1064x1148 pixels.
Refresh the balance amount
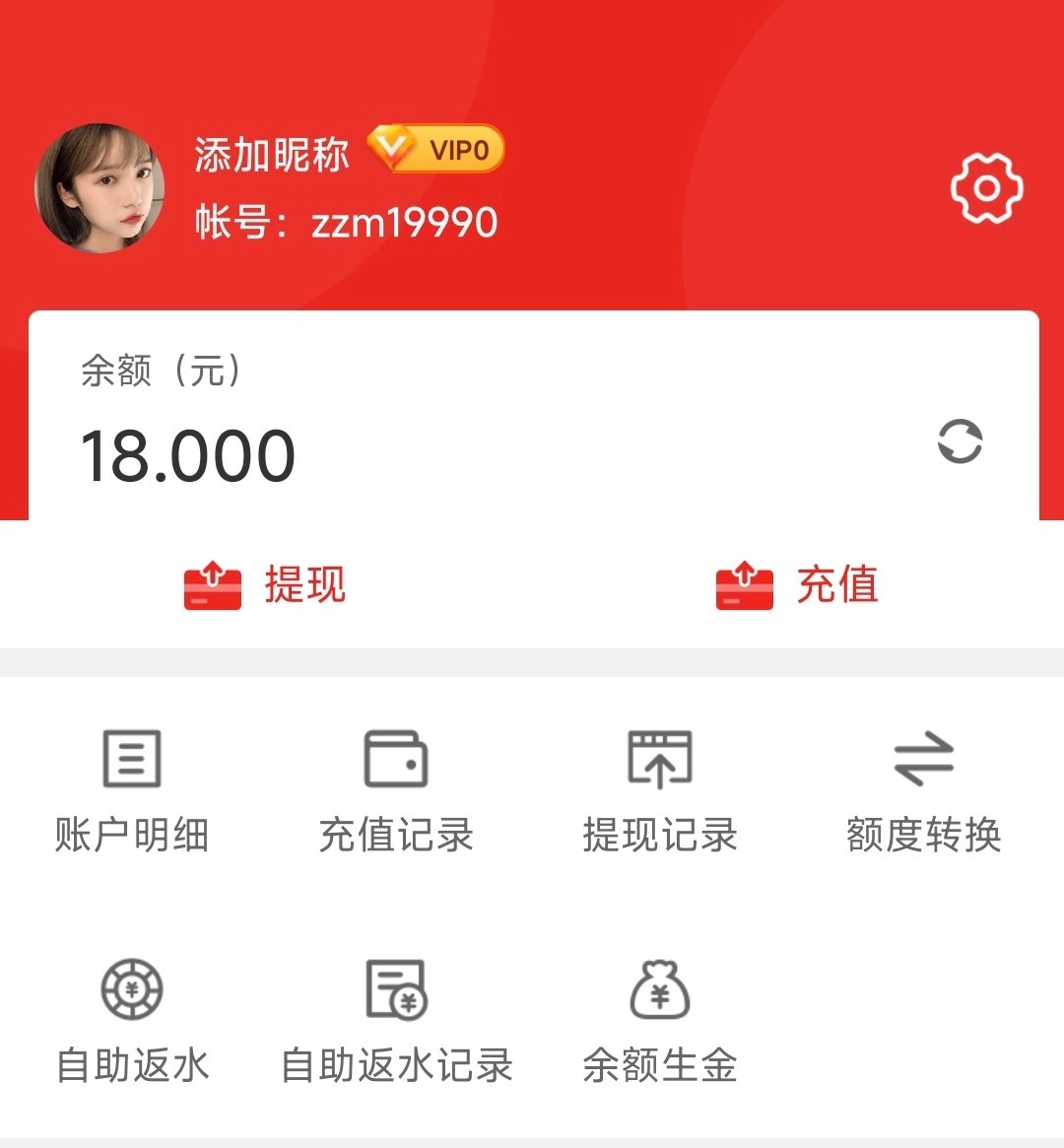(960, 441)
